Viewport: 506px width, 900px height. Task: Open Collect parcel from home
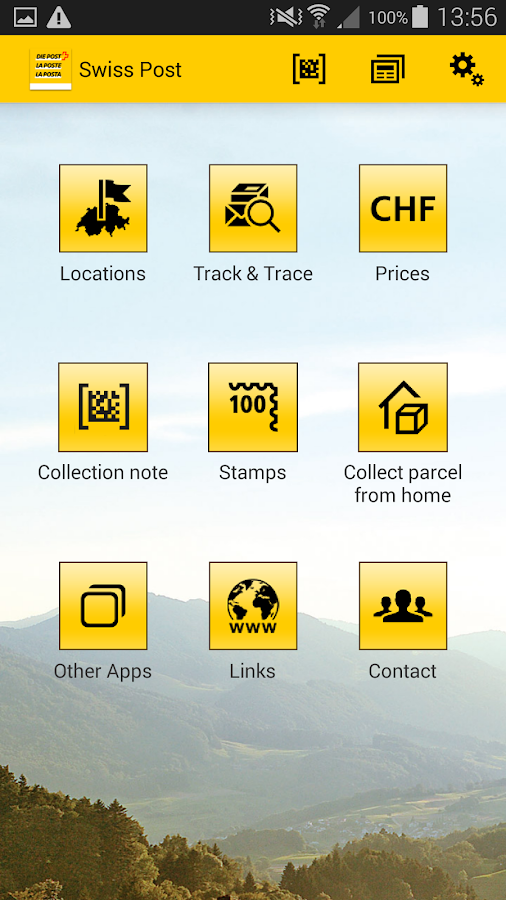tap(403, 407)
